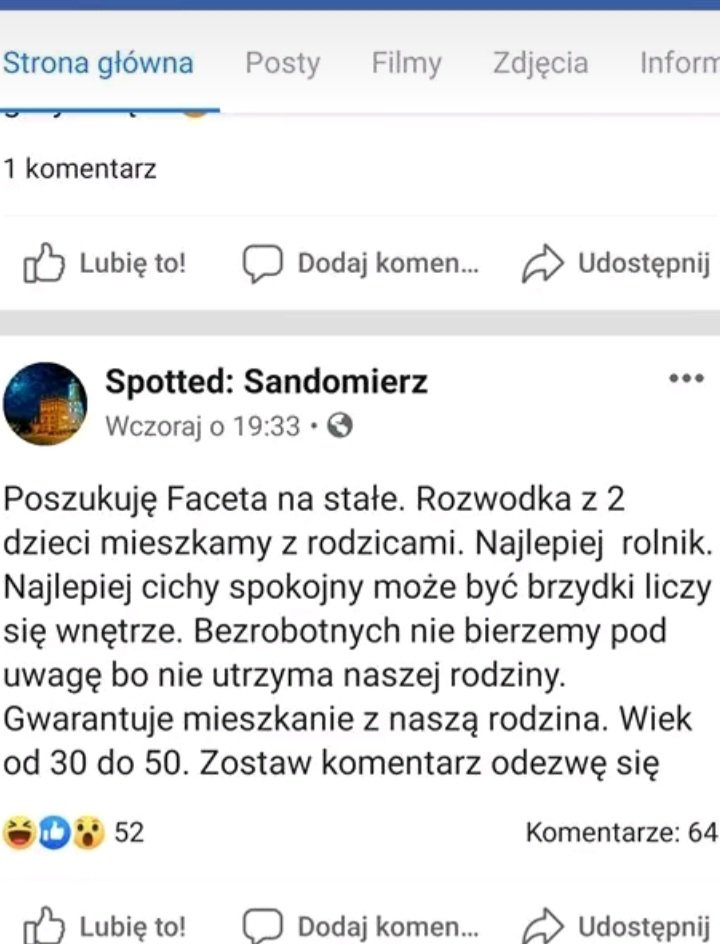Like the upper post with Lubię to!

pyautogui.click(x=105, y=264)
